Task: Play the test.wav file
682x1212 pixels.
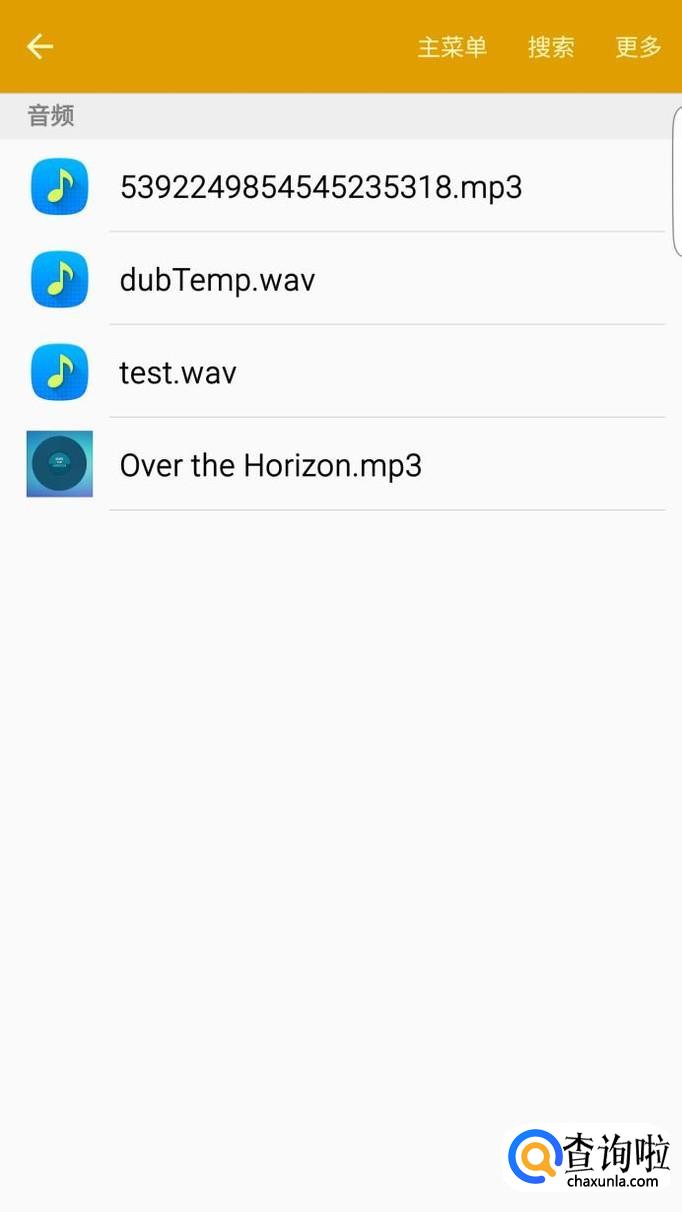Action: pyautogui.click(x=178, y=373)
